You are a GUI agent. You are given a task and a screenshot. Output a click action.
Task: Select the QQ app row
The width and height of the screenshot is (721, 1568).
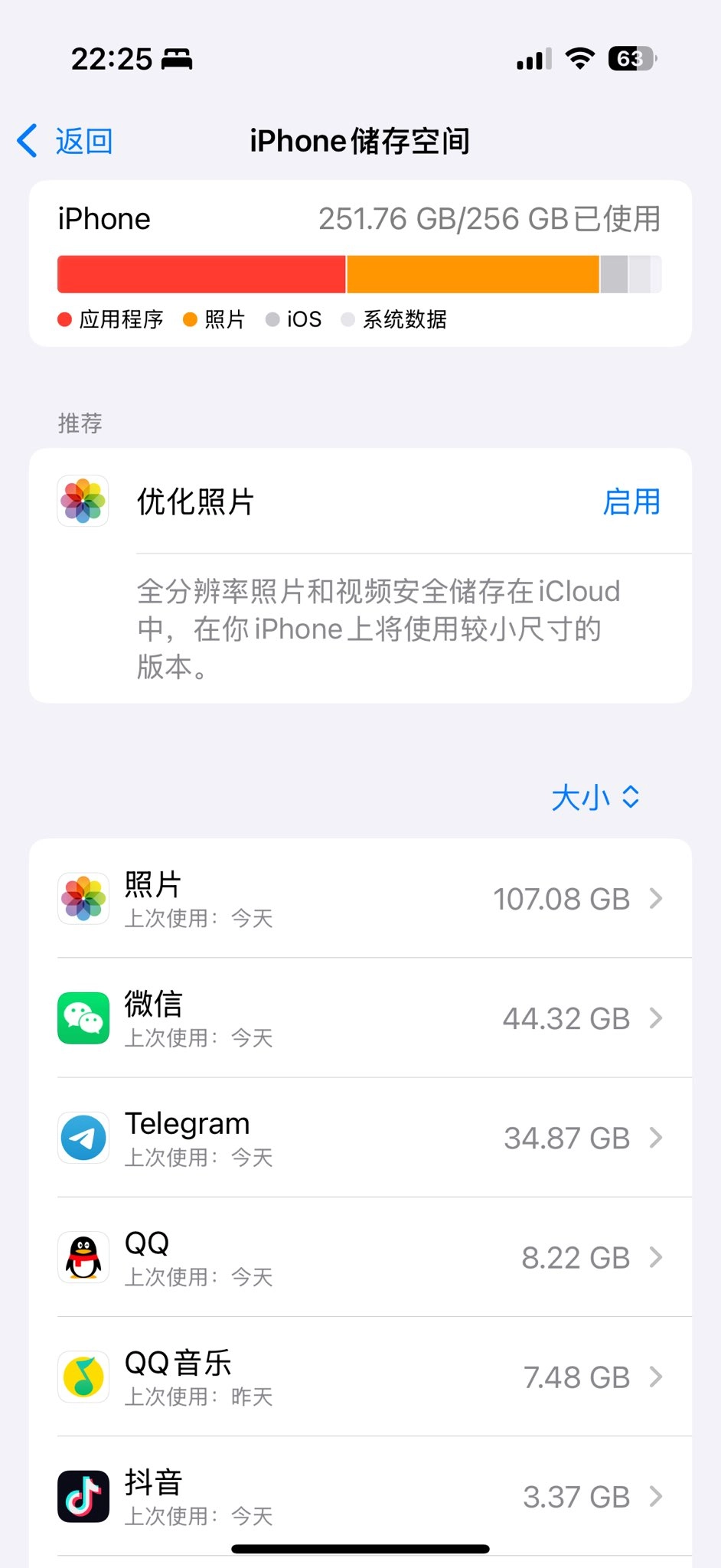click(360, 1257)
